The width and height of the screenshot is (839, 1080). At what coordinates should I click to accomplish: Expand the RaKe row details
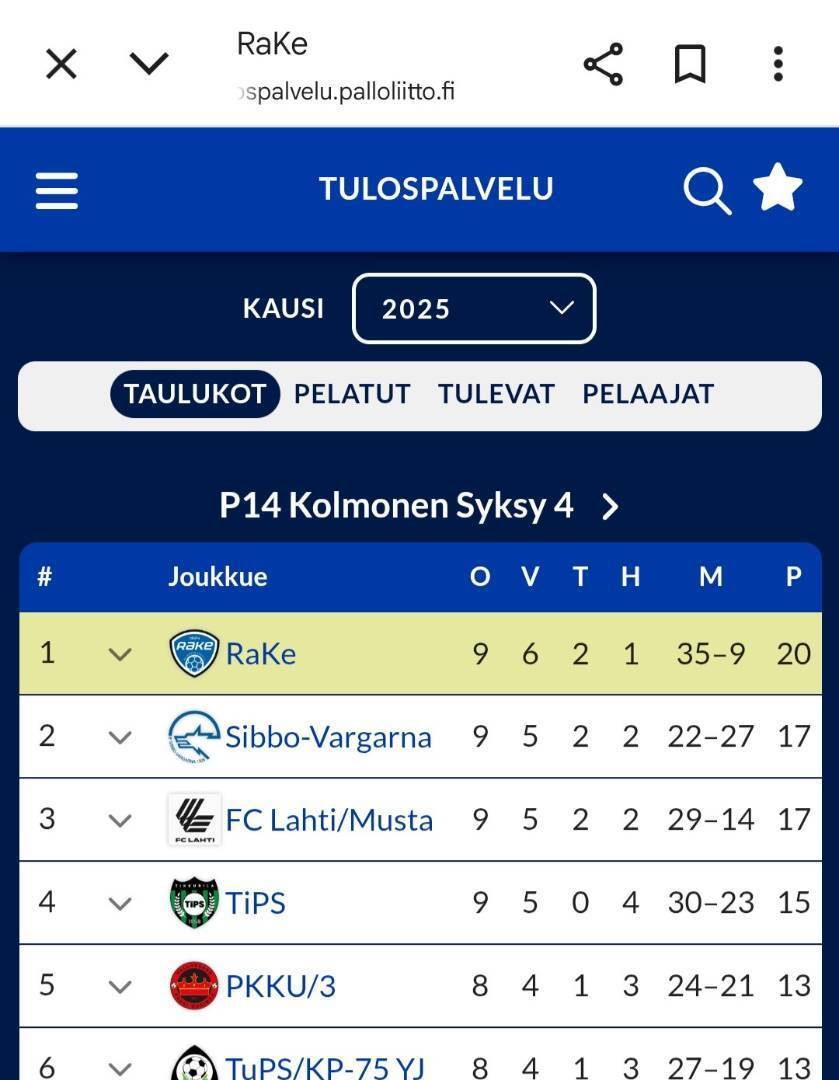120,654
